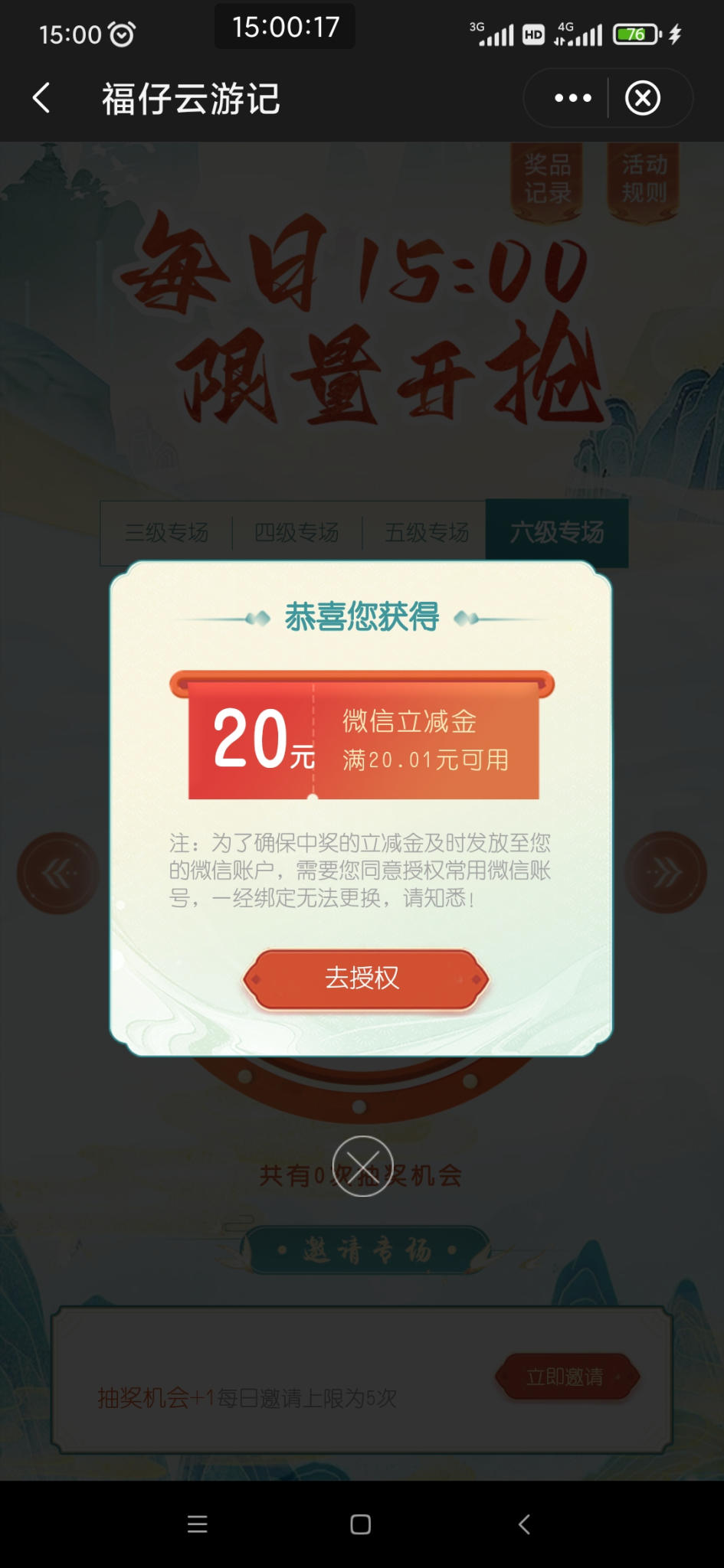Tap the right double-arrow button
724x1568 pixels.
(x=665, y=872)
